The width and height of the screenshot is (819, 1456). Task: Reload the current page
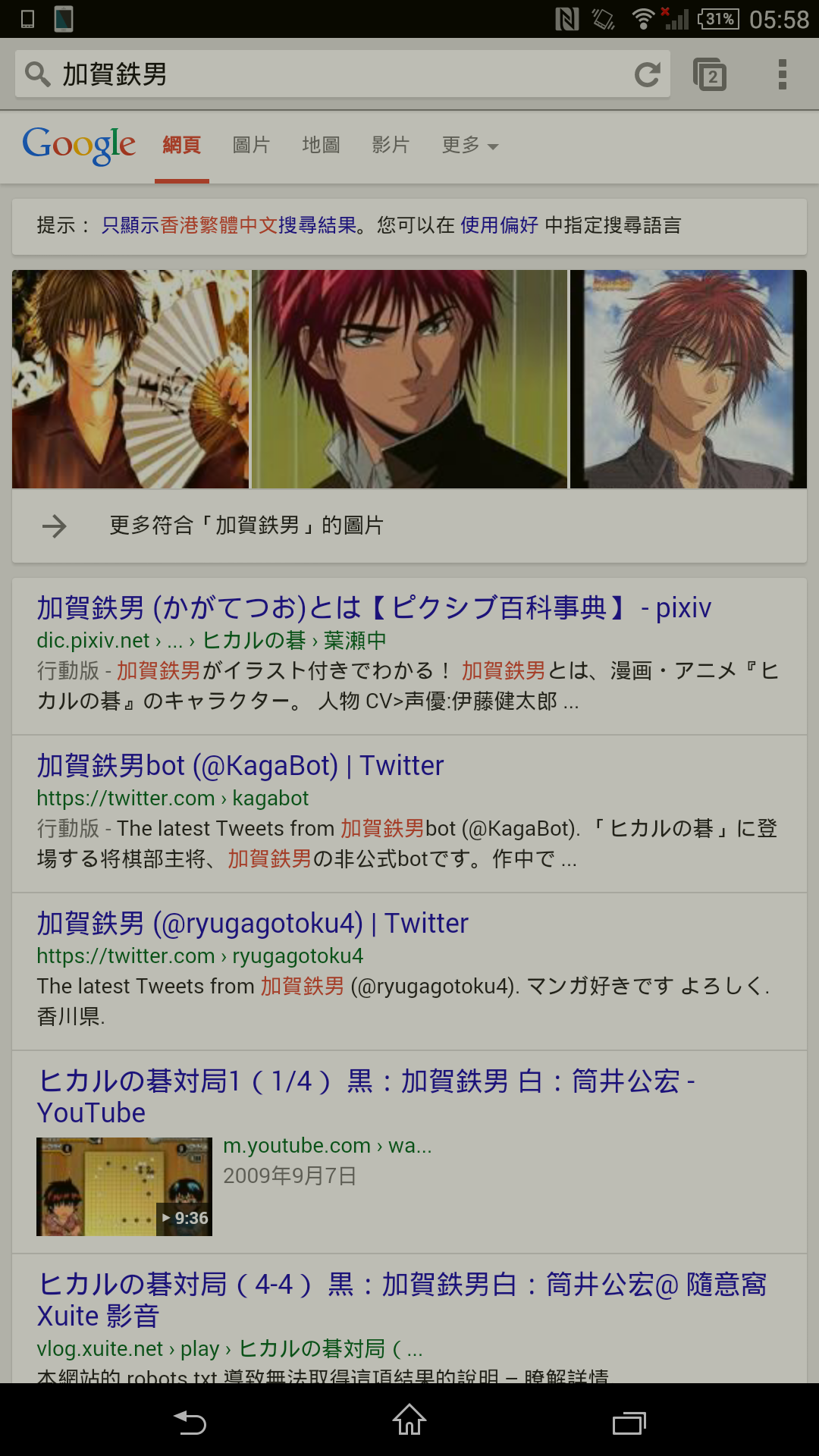coord(647,74)
